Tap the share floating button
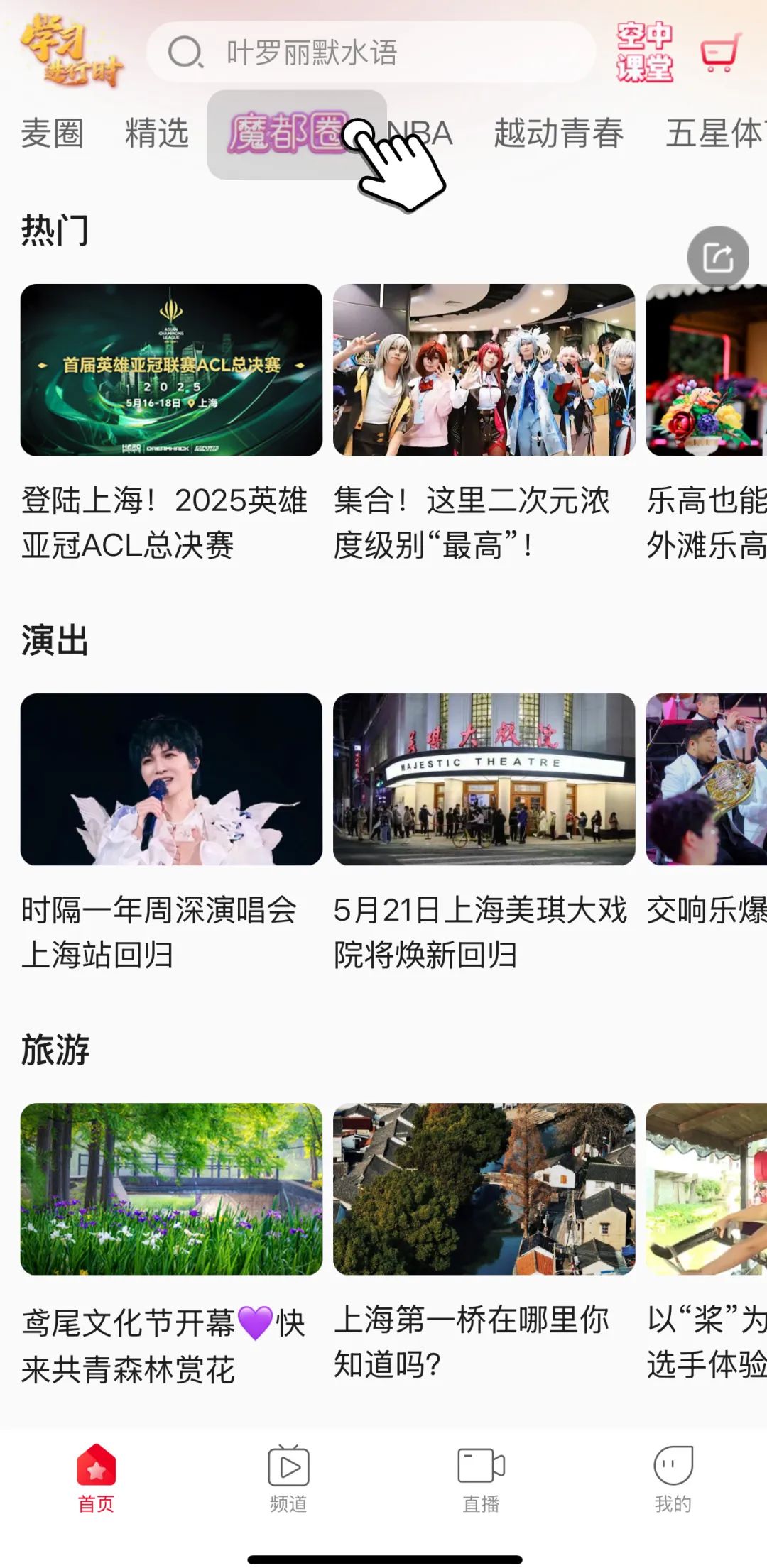 click(x=718, y=257)
